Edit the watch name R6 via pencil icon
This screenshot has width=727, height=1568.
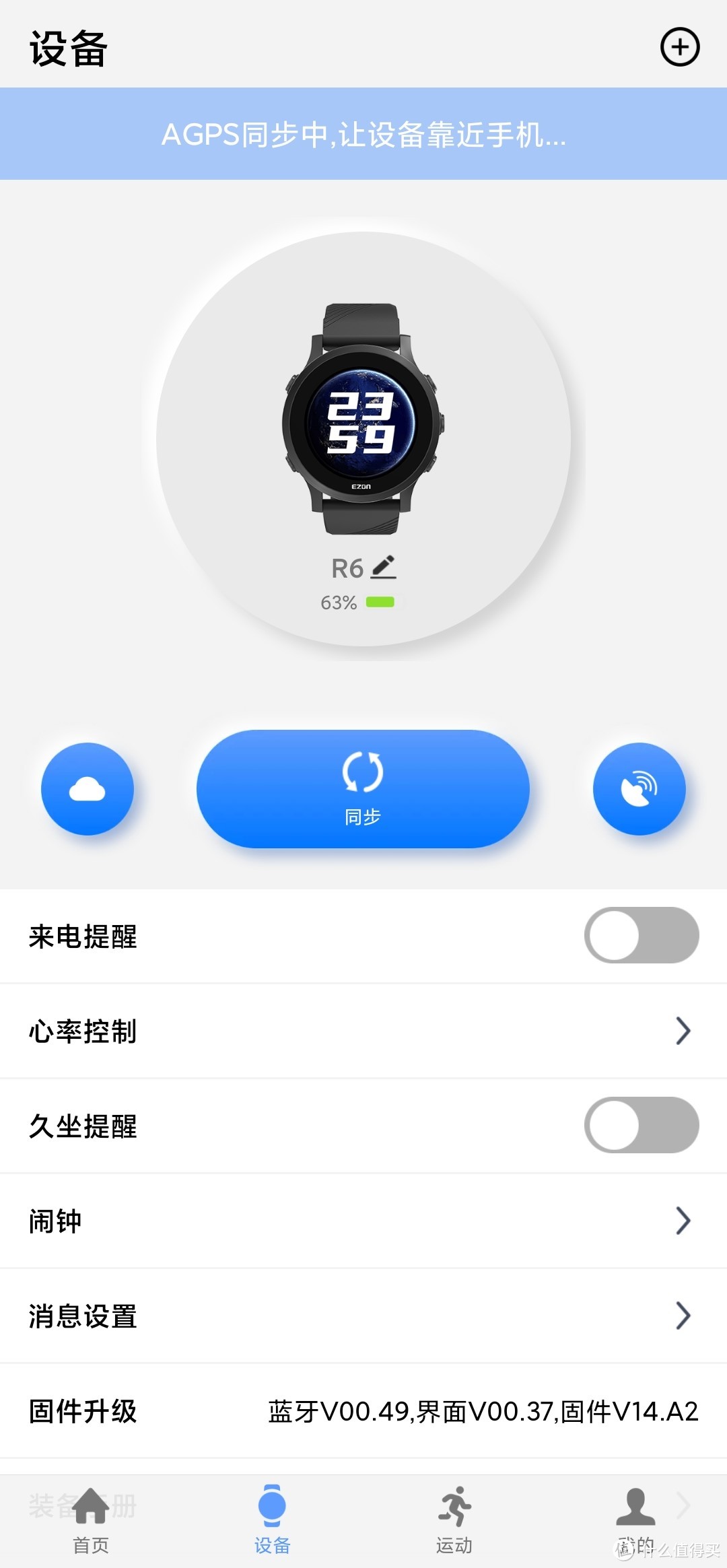coord(384,568)
